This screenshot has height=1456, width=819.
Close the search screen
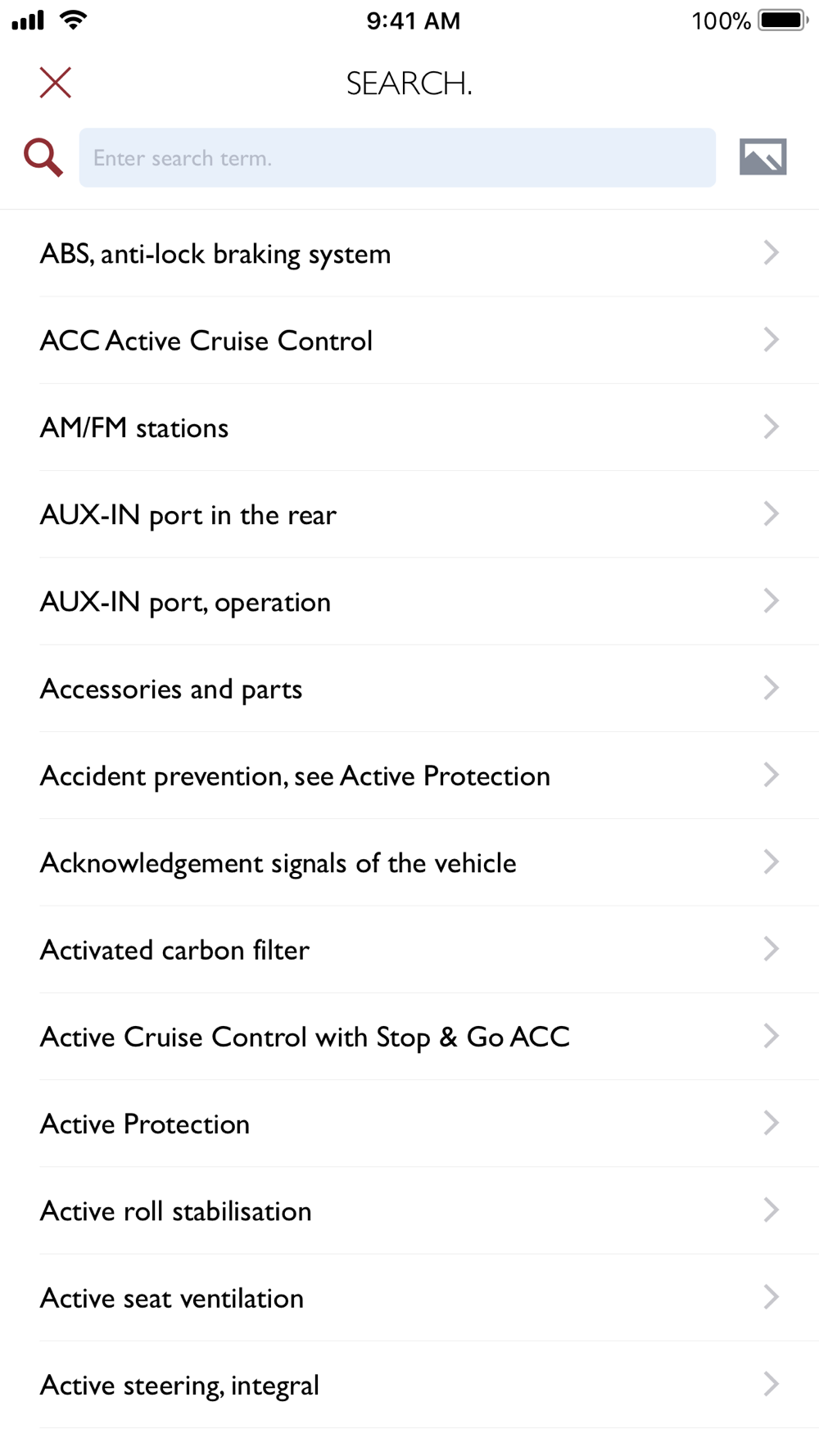(x=56, y=83)
